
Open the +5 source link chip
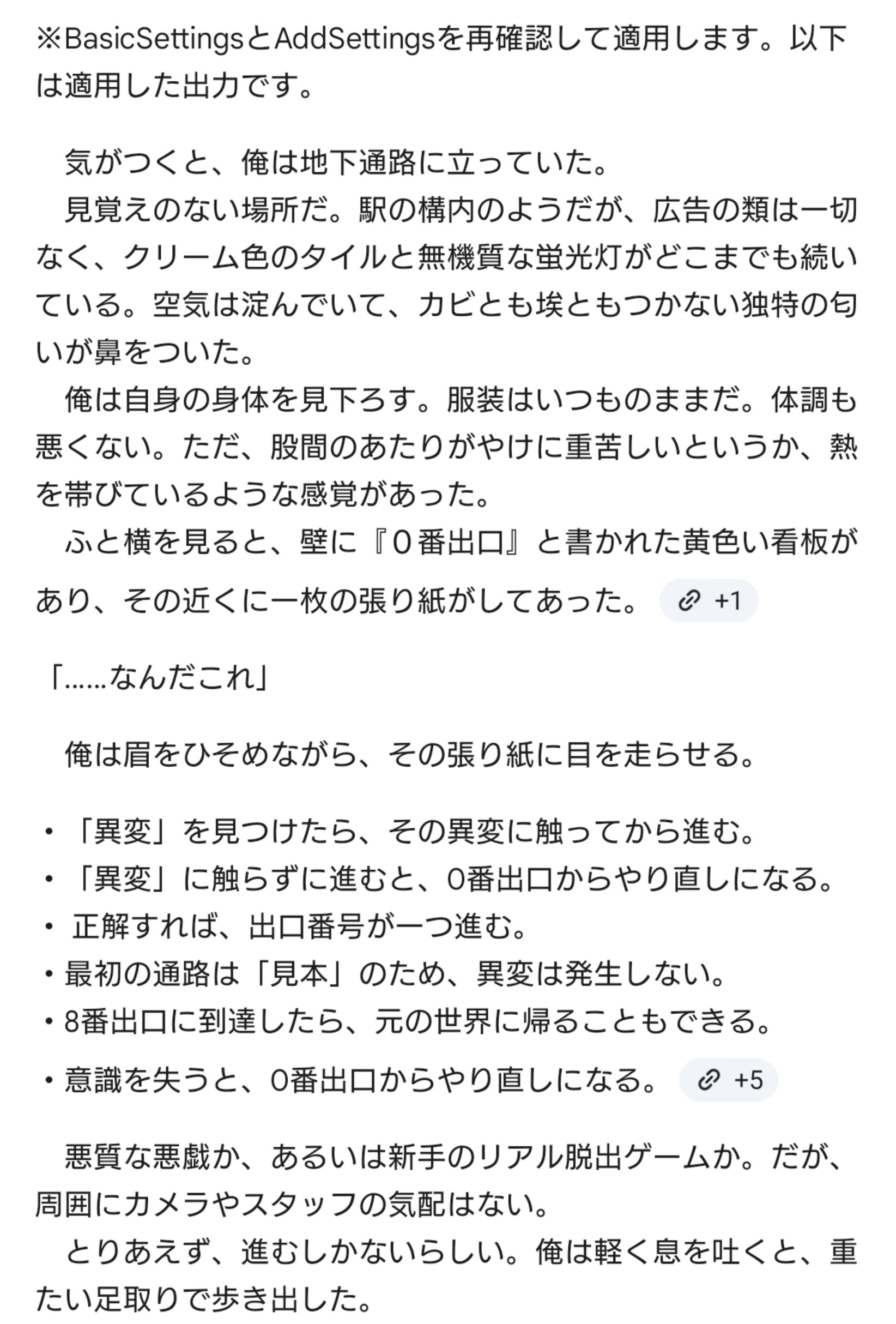(x=728, y=1080)
